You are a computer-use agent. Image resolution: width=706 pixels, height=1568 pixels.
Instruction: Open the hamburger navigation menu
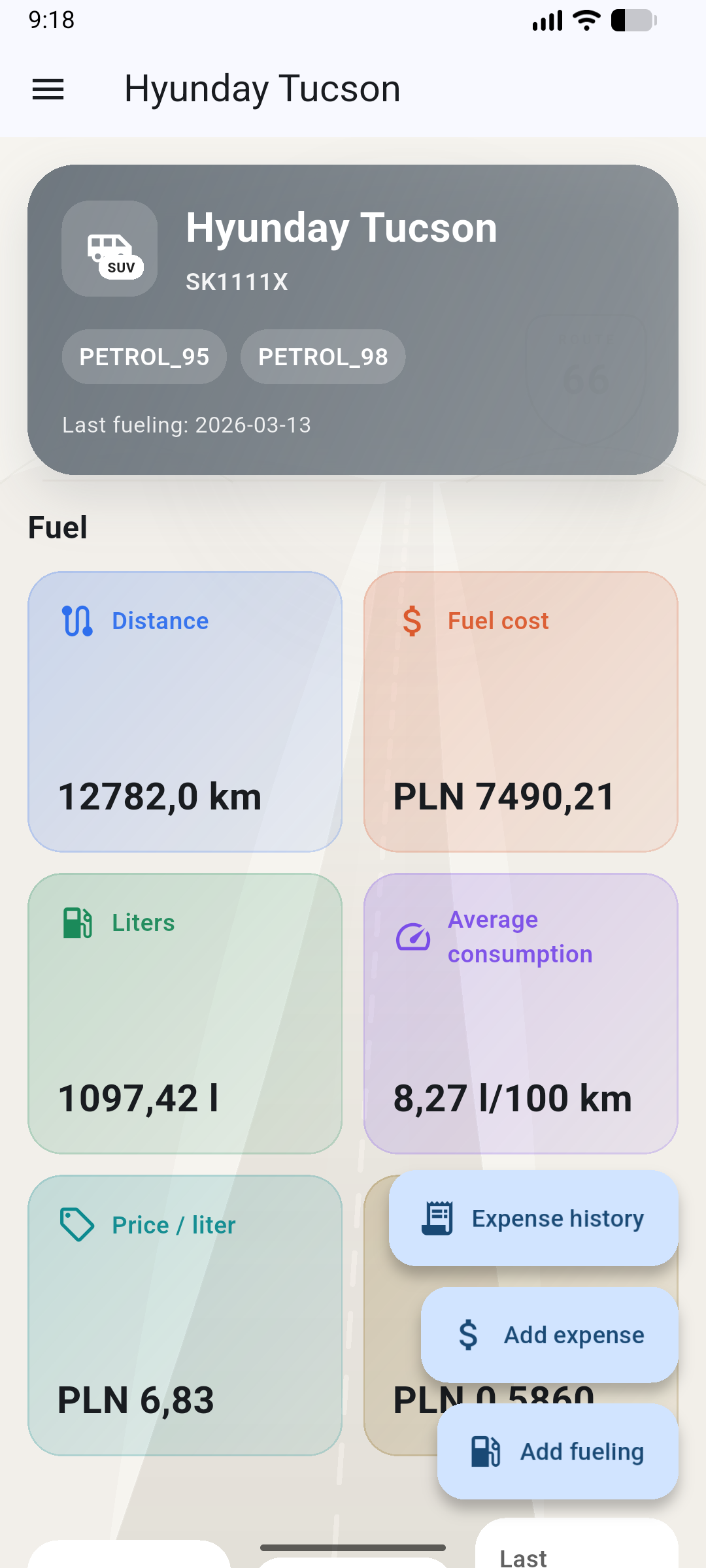point(48,89)
